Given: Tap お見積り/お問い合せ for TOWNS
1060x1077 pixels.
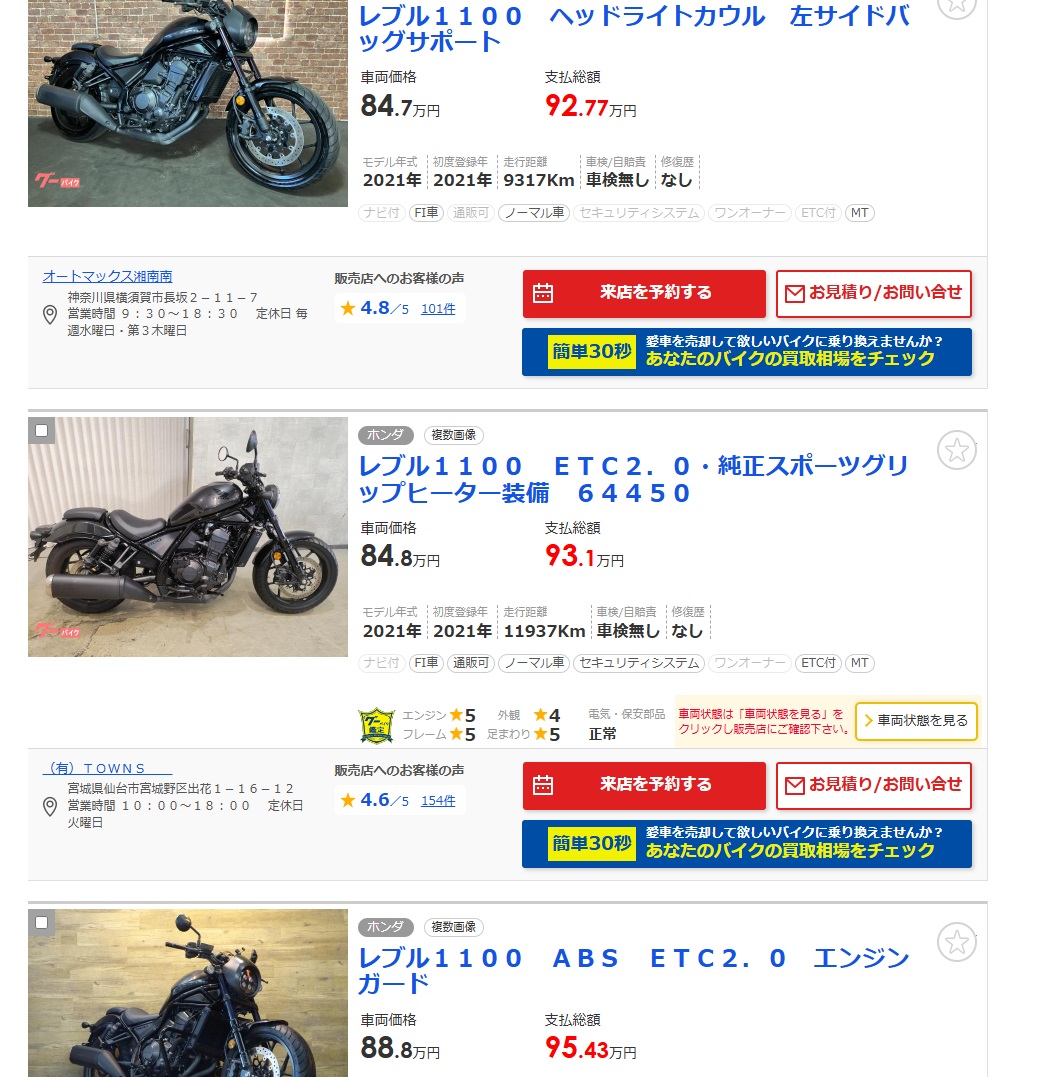Looking at the screenshot, I should coord(874,785).
